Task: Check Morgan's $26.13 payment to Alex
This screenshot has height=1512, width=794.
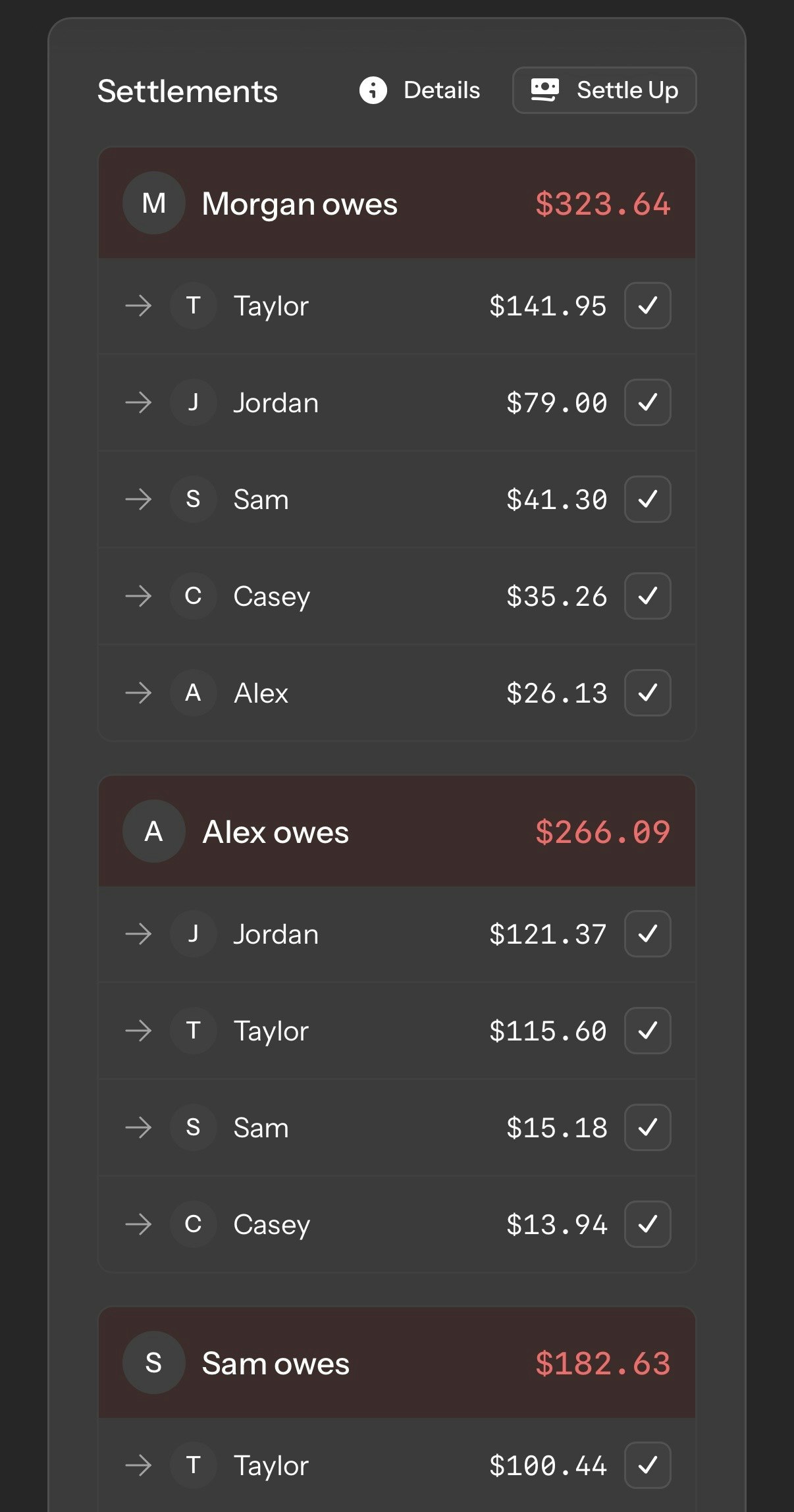Action: 647,693
